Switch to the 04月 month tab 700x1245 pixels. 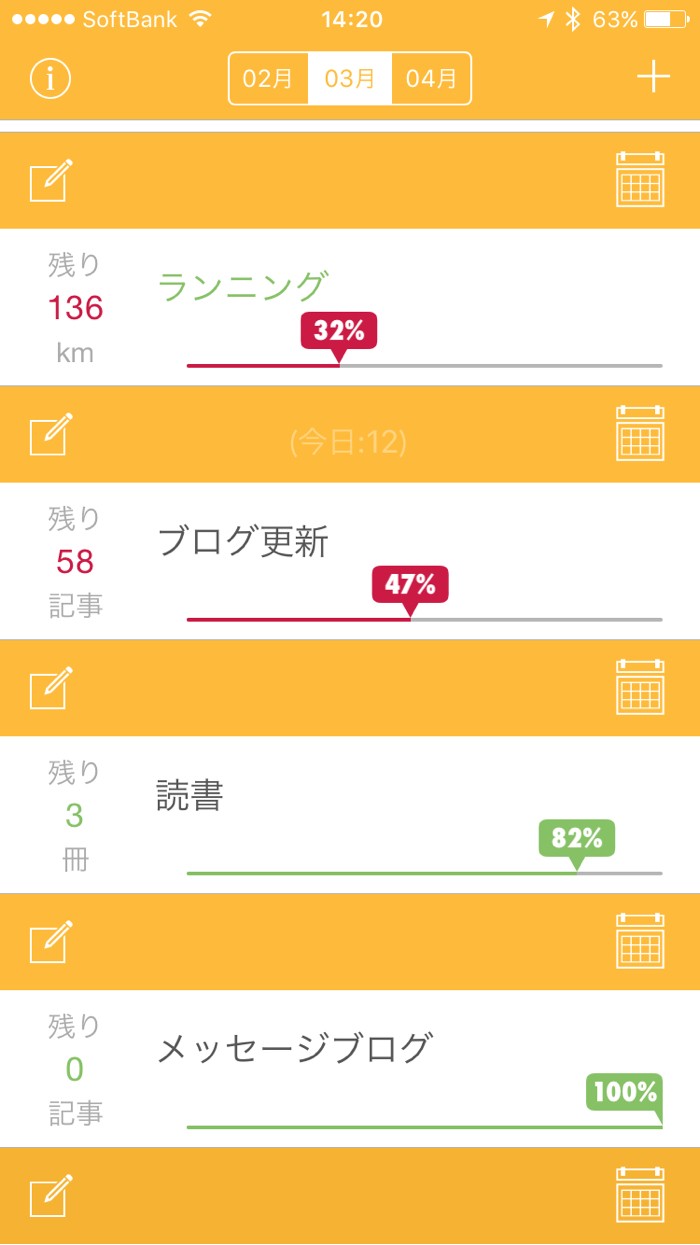click(x=431, y=78)
